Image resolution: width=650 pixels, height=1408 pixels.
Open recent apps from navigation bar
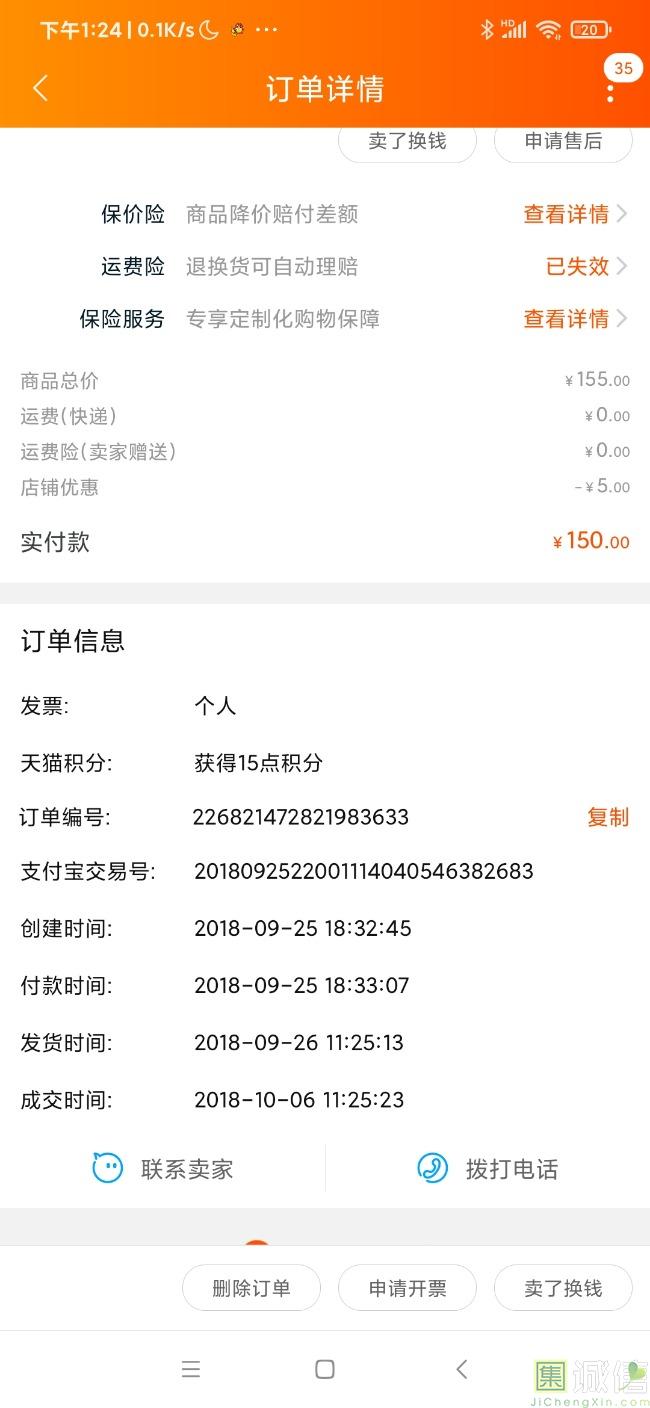(191, 1370)
